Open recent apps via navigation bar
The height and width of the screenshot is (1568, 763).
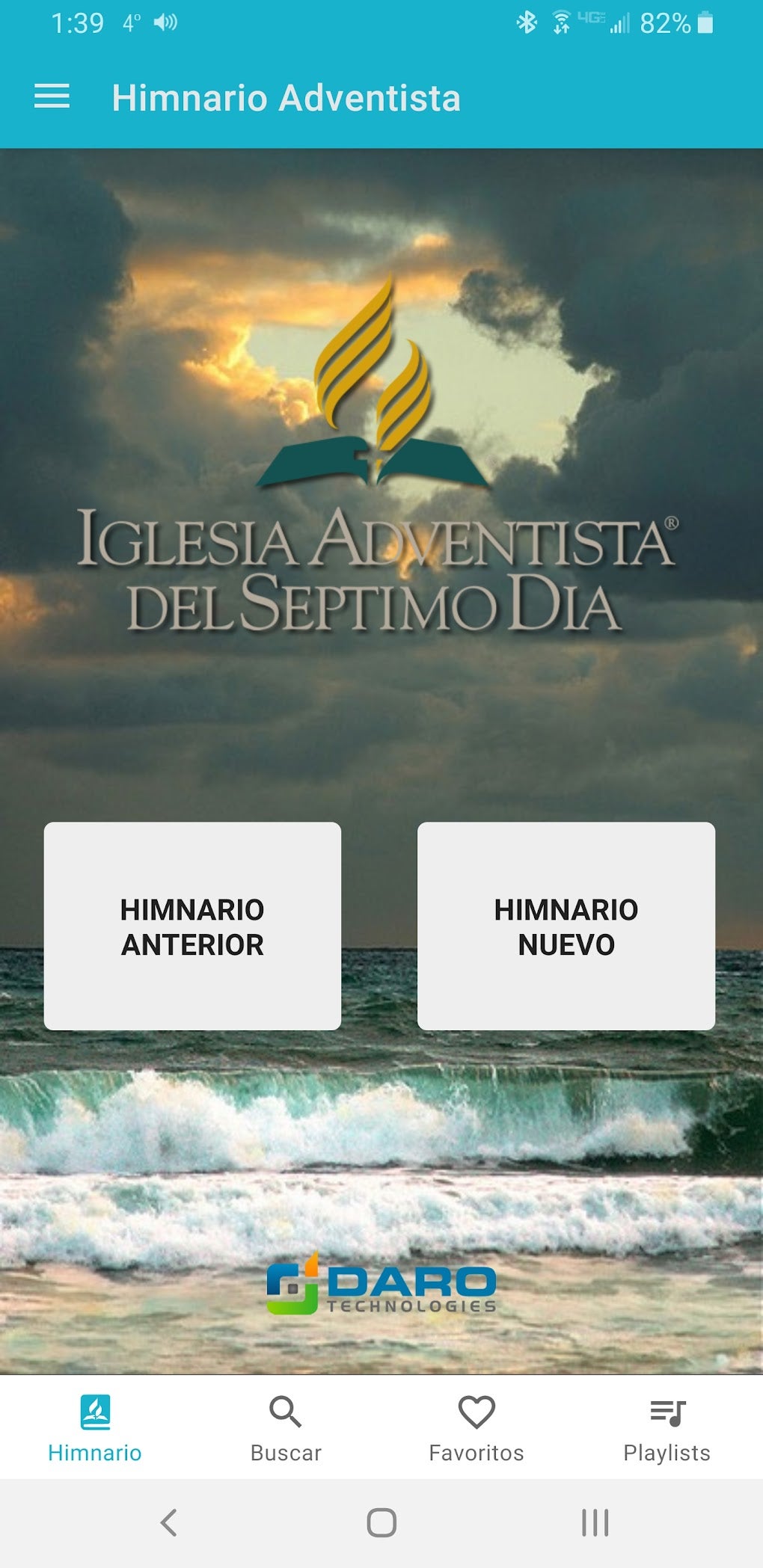[x=593, y=1524]
